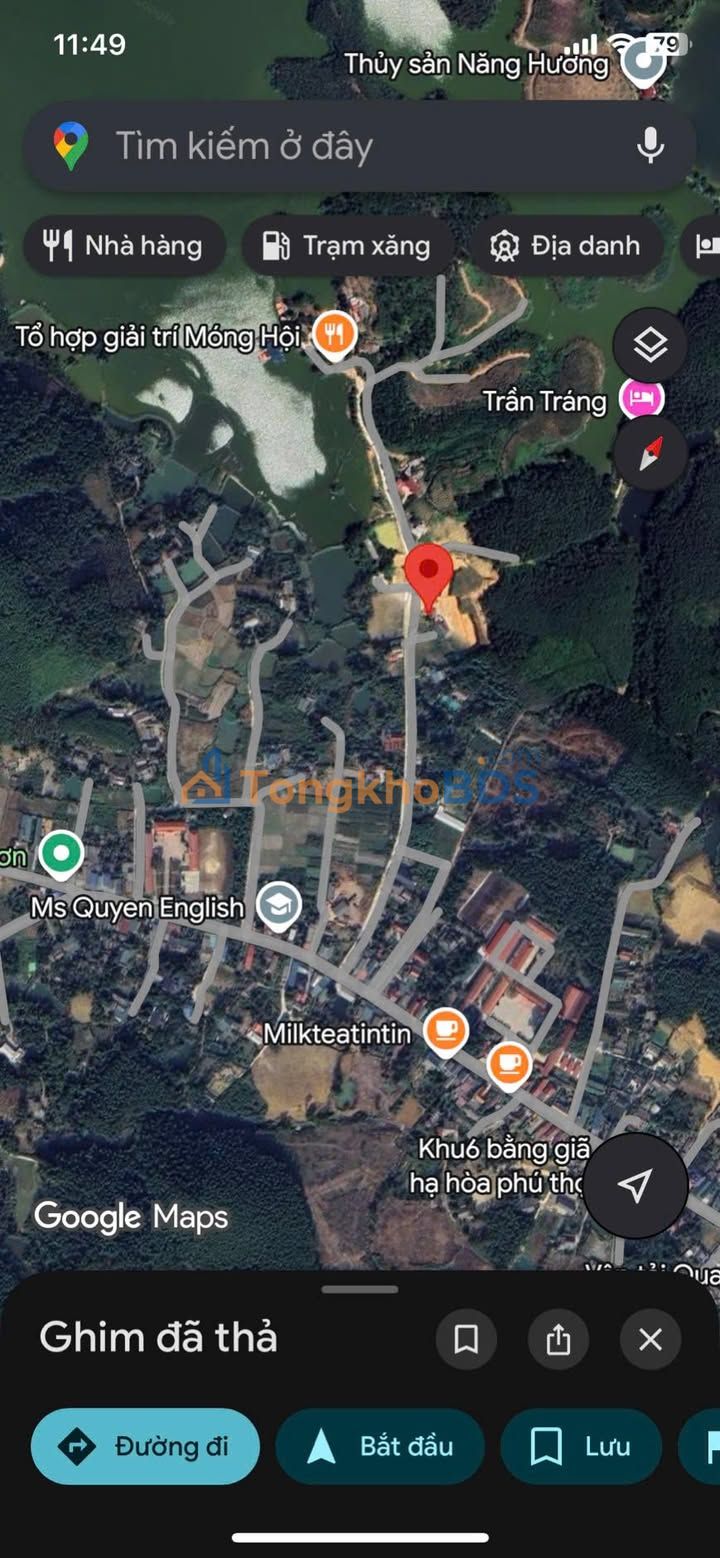Open the Trần Tráng lodging marker
The image size is (720, 1558).
click(x=641, y=399)
